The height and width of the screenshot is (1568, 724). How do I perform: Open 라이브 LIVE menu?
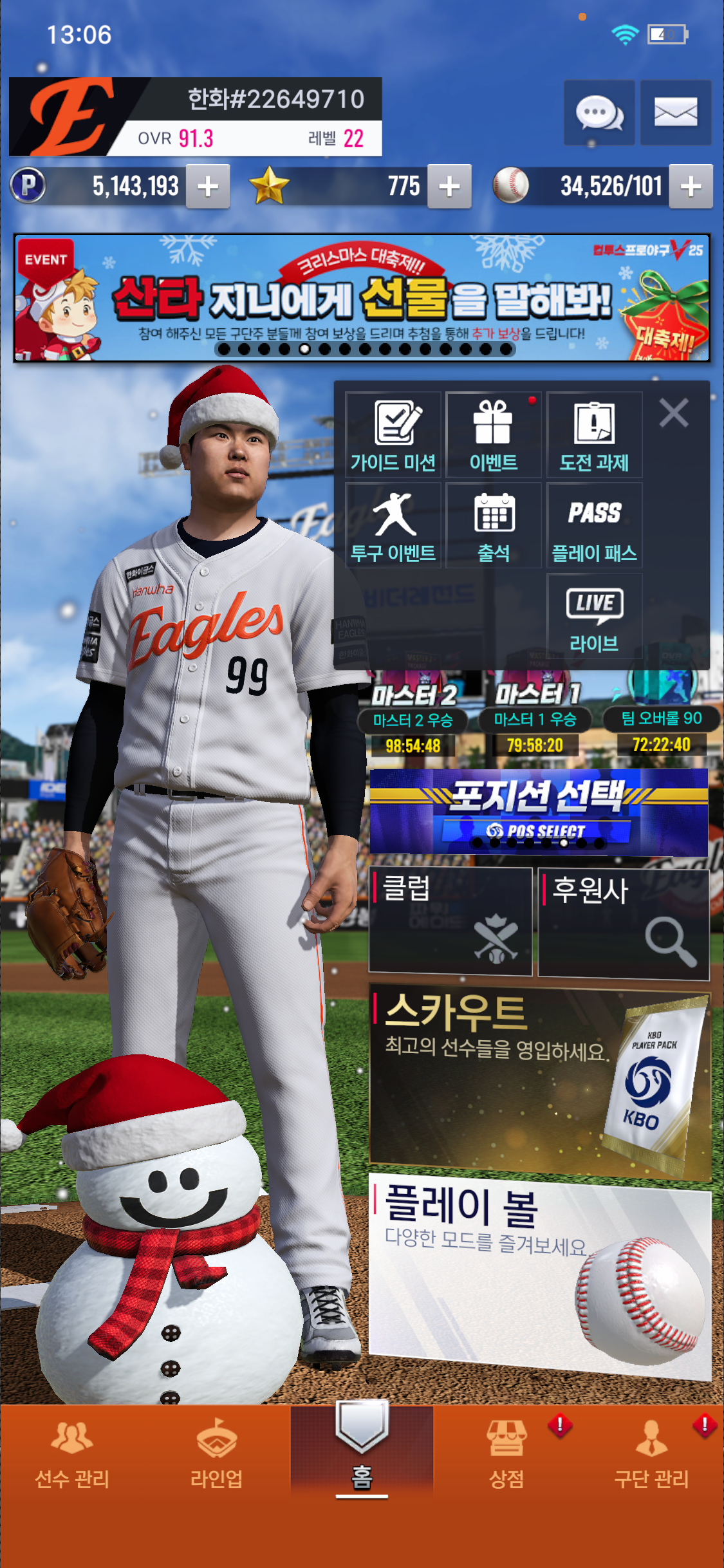594,617
